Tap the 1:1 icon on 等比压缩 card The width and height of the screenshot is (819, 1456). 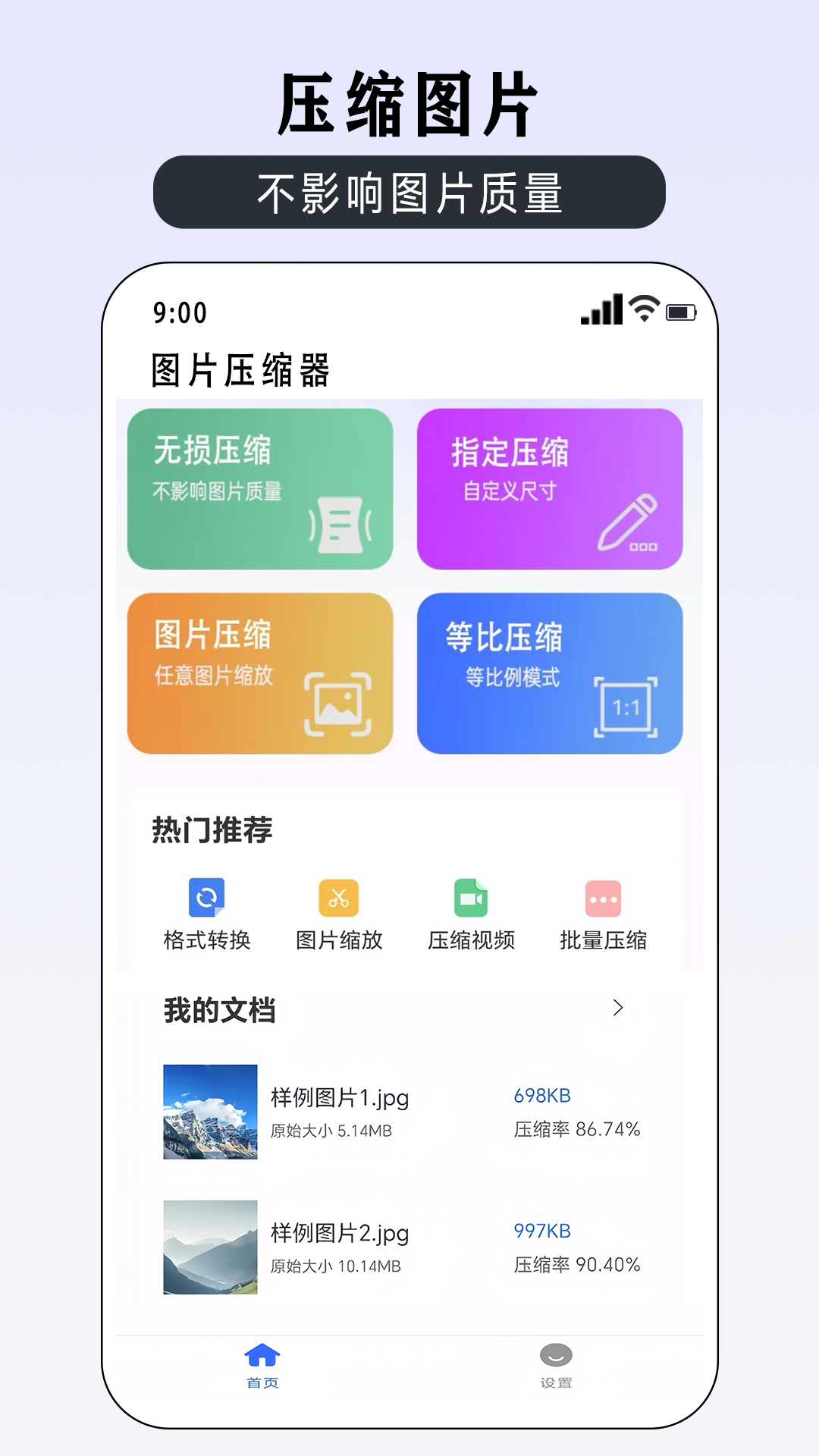click(627, 707)
